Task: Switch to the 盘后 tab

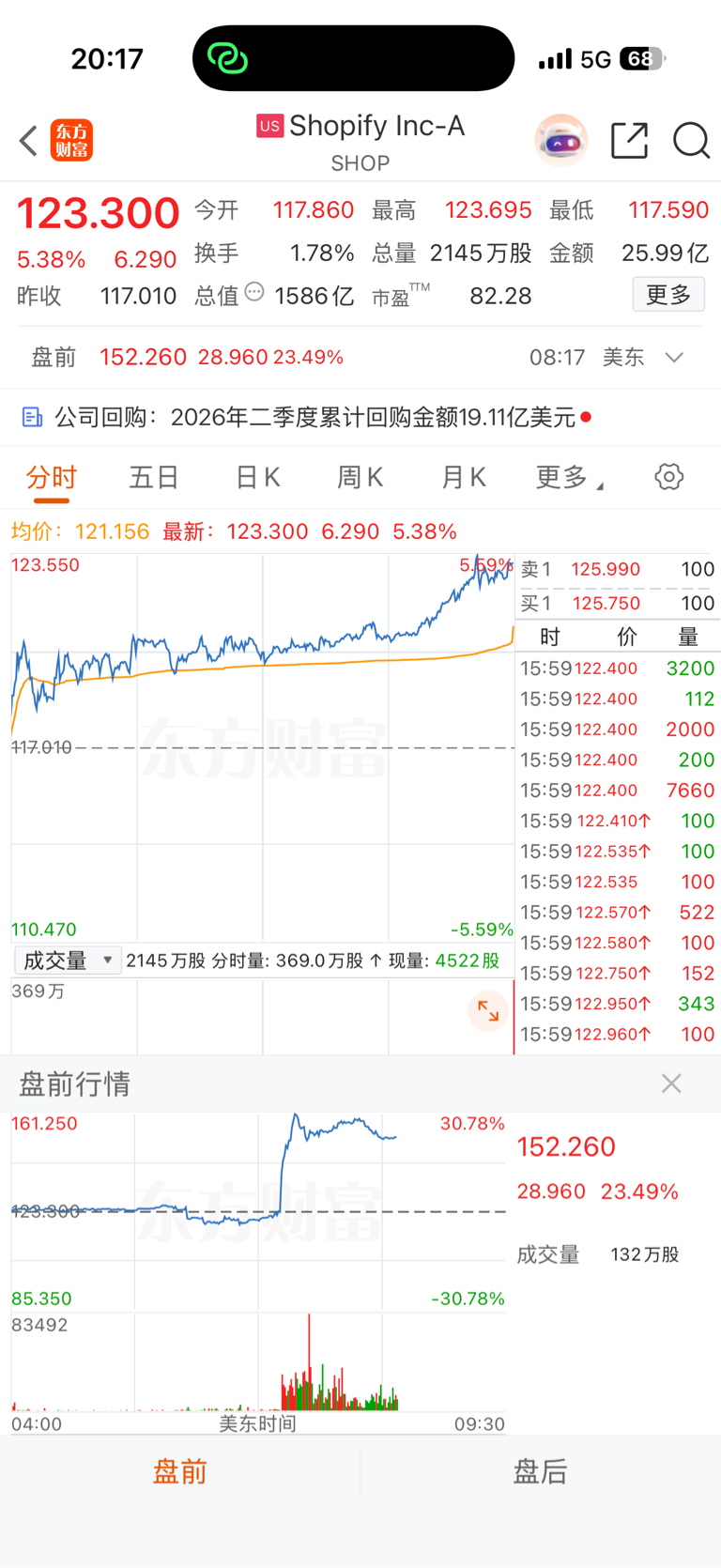Action: [541, 1471]
